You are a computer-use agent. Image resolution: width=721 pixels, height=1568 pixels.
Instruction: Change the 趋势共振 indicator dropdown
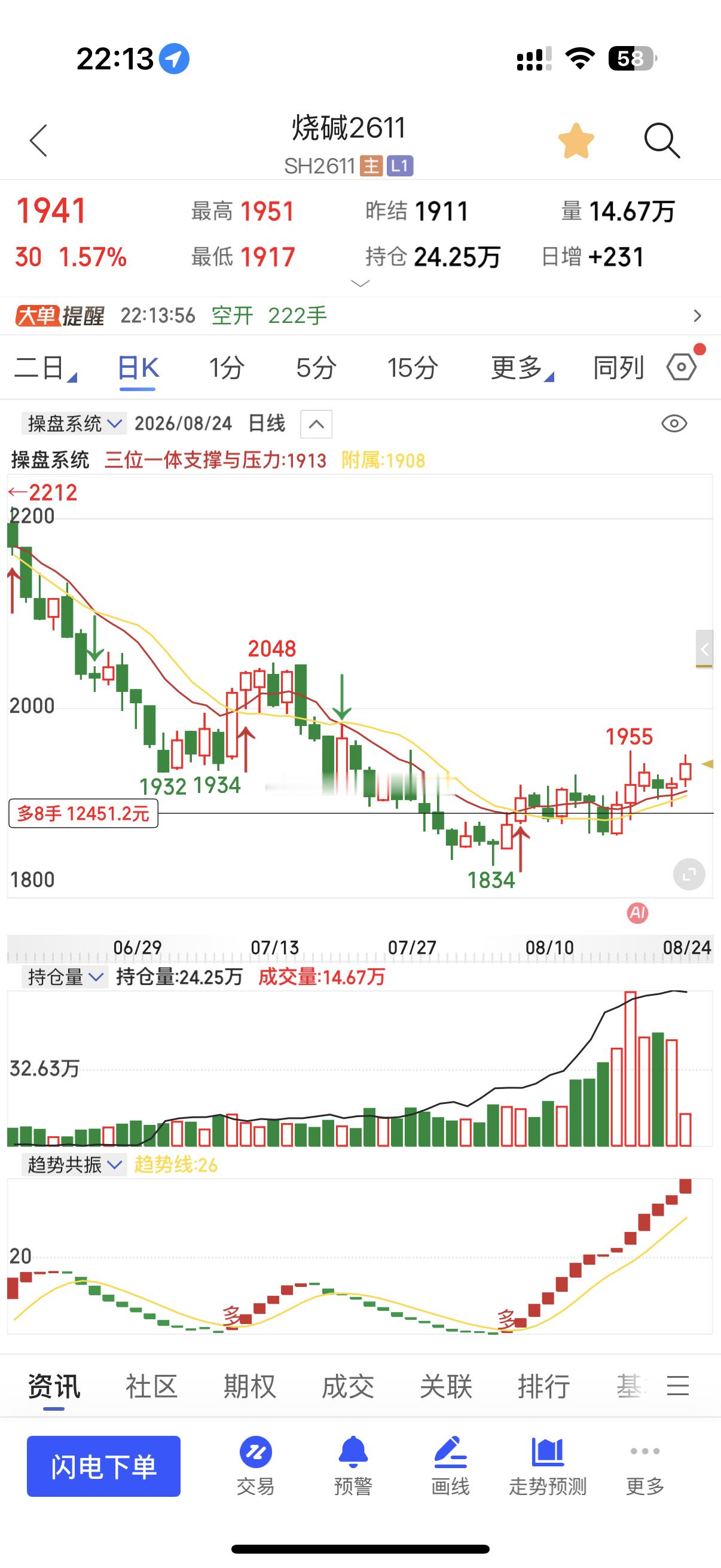point(74,1165)
